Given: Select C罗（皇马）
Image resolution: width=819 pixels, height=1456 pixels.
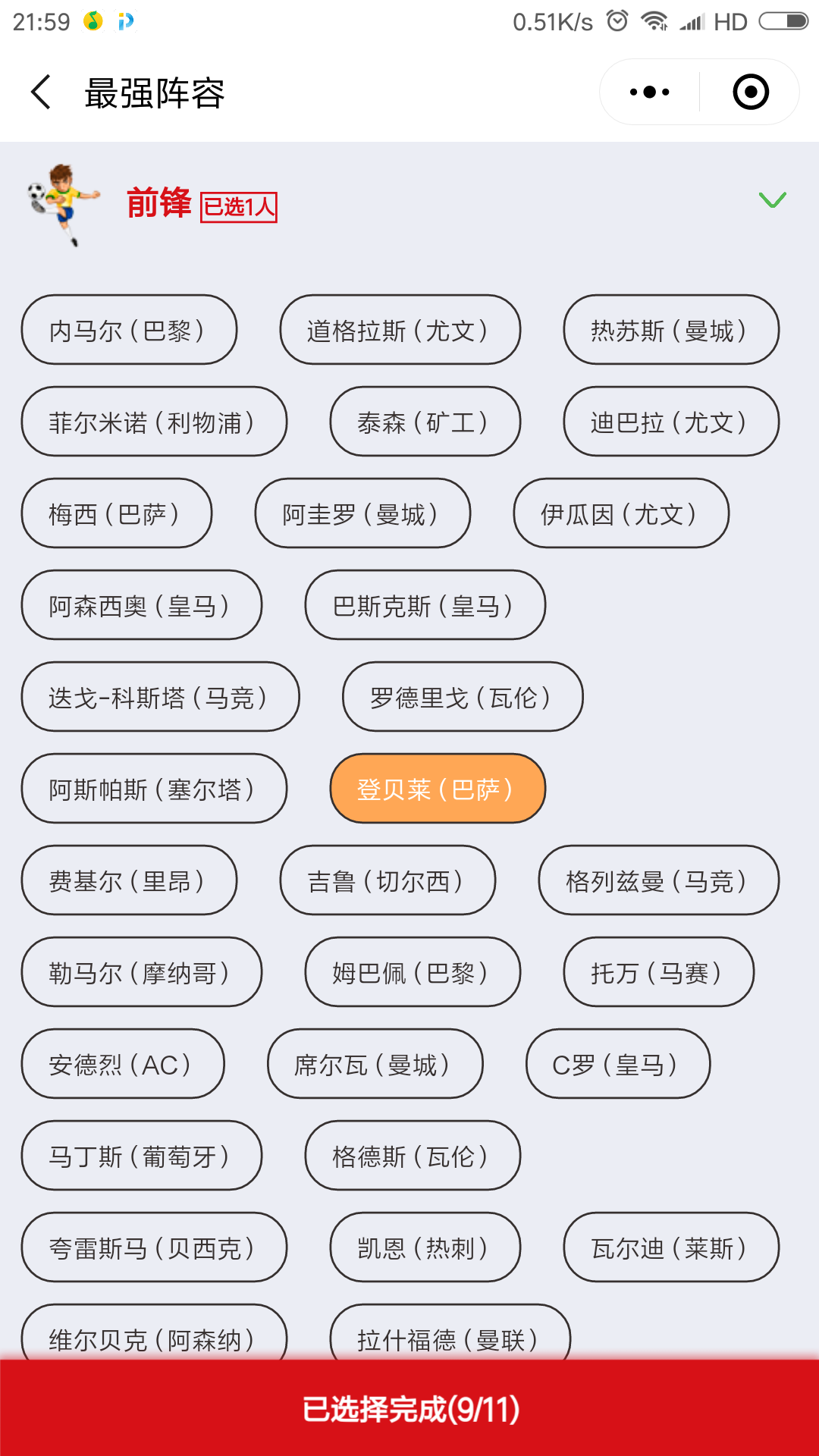Looking at the screenshot, I should (x=618, y=1064).
